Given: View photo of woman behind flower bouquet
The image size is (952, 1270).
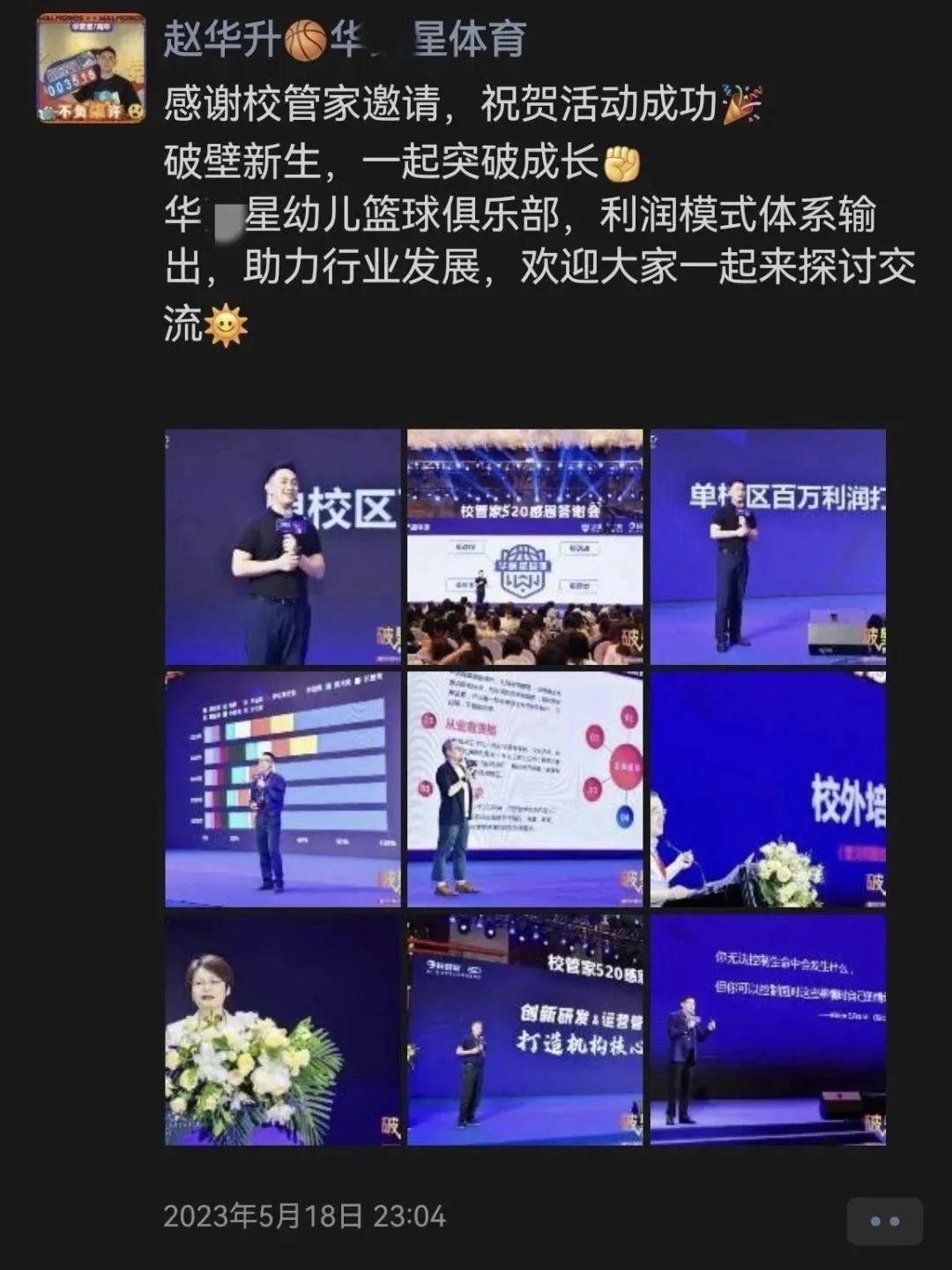Looking at the screenshot, I should pos(283,1030).
